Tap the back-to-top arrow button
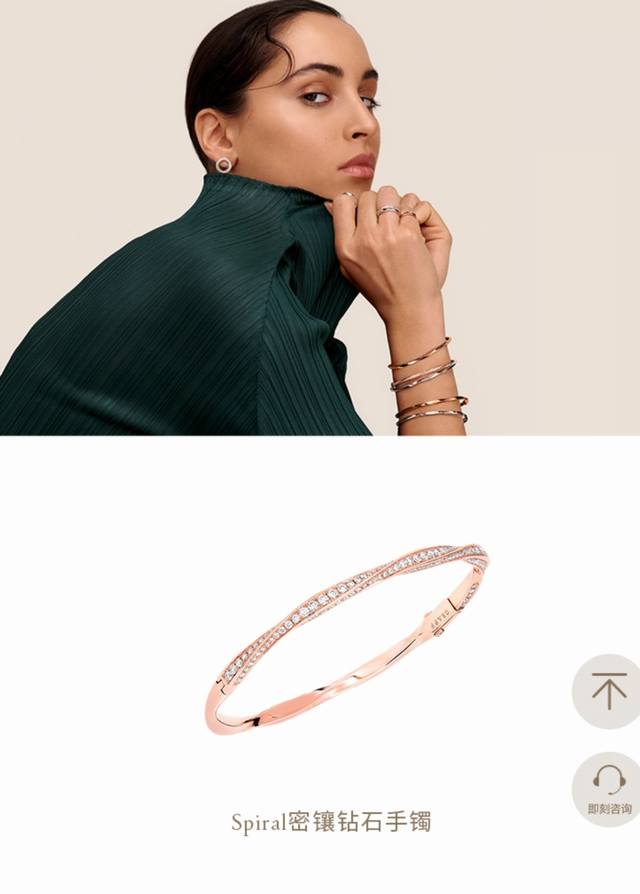This screenshot has height=894, width=640. [607, 691]
